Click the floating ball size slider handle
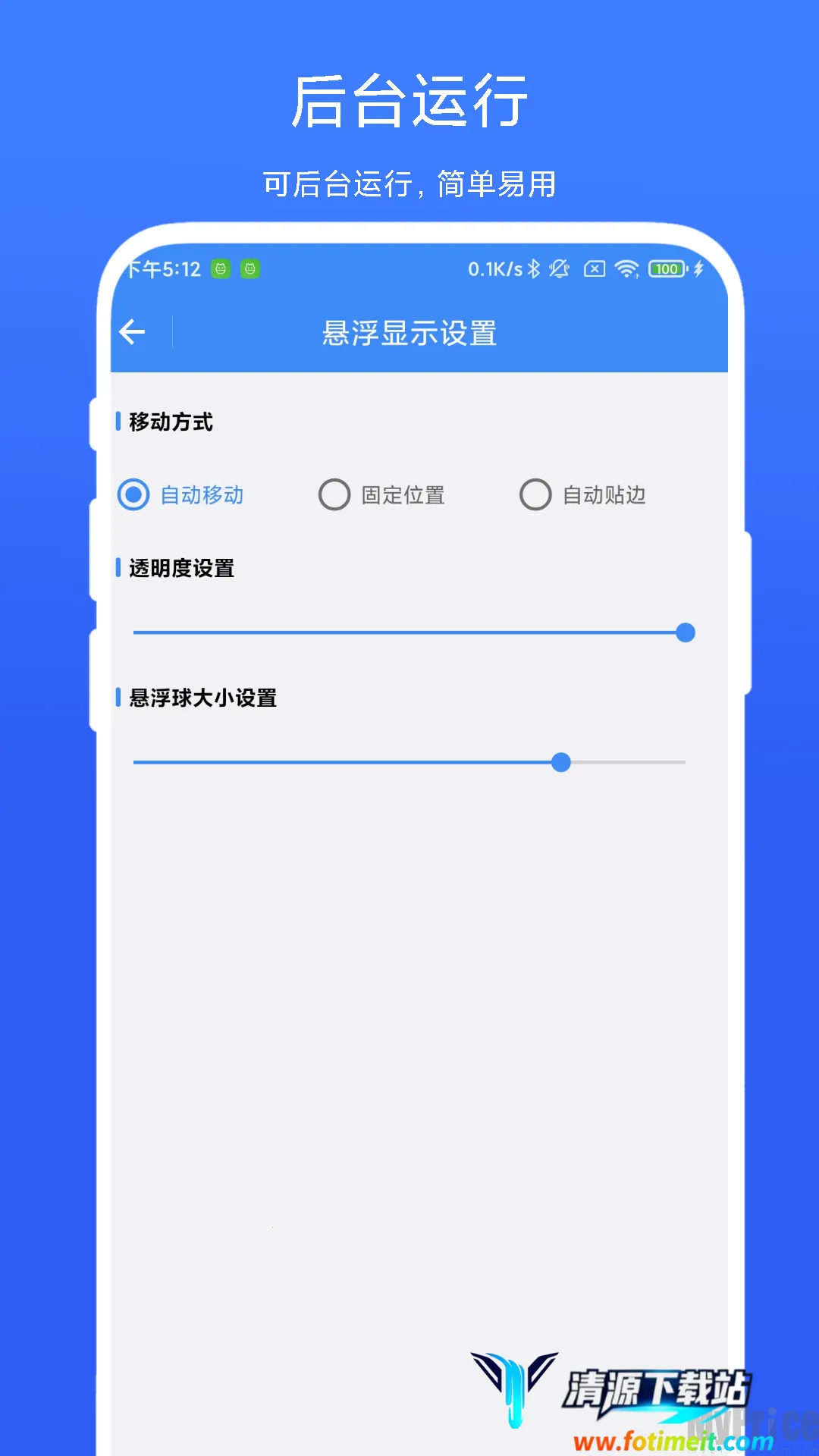The width and height of the screenshot is (819, 1456). coord(561,762)
